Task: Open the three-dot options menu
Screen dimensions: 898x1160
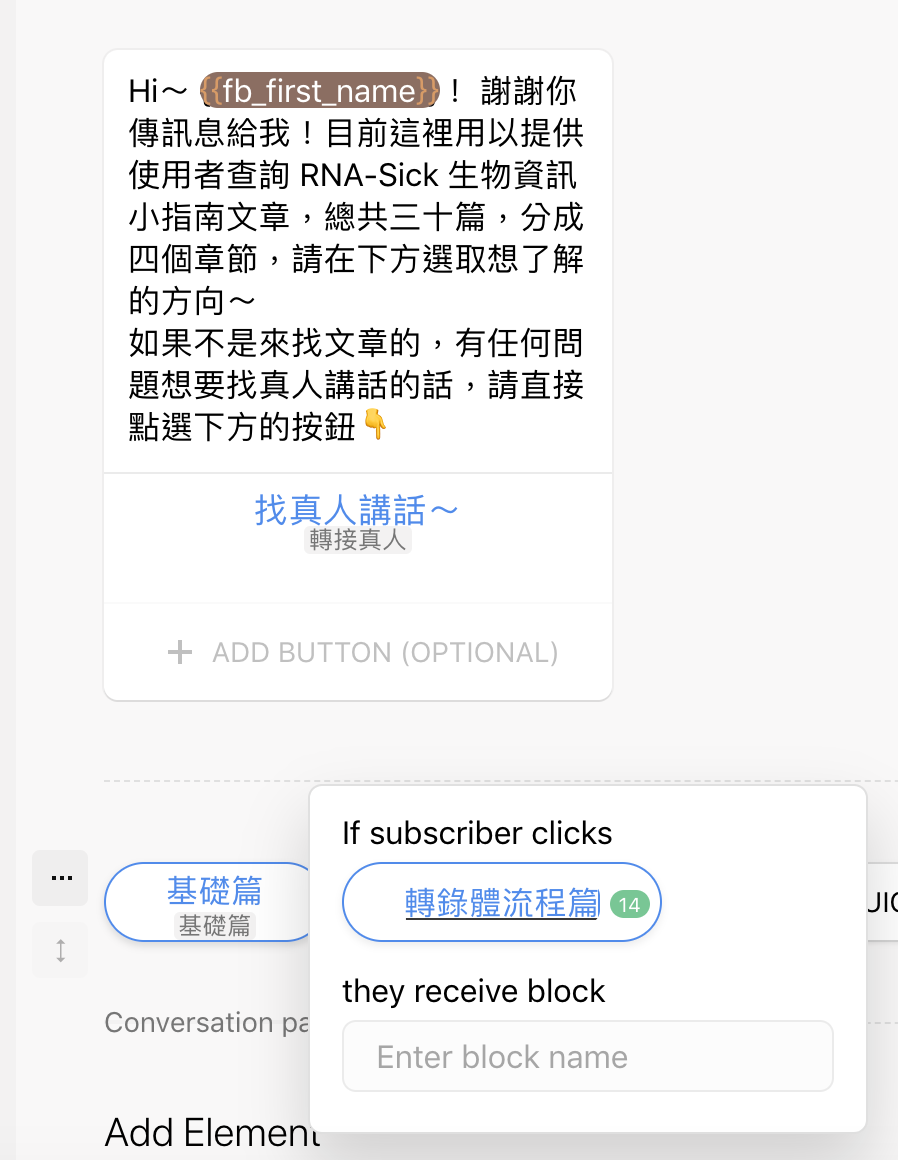Action: coord(60,878)
